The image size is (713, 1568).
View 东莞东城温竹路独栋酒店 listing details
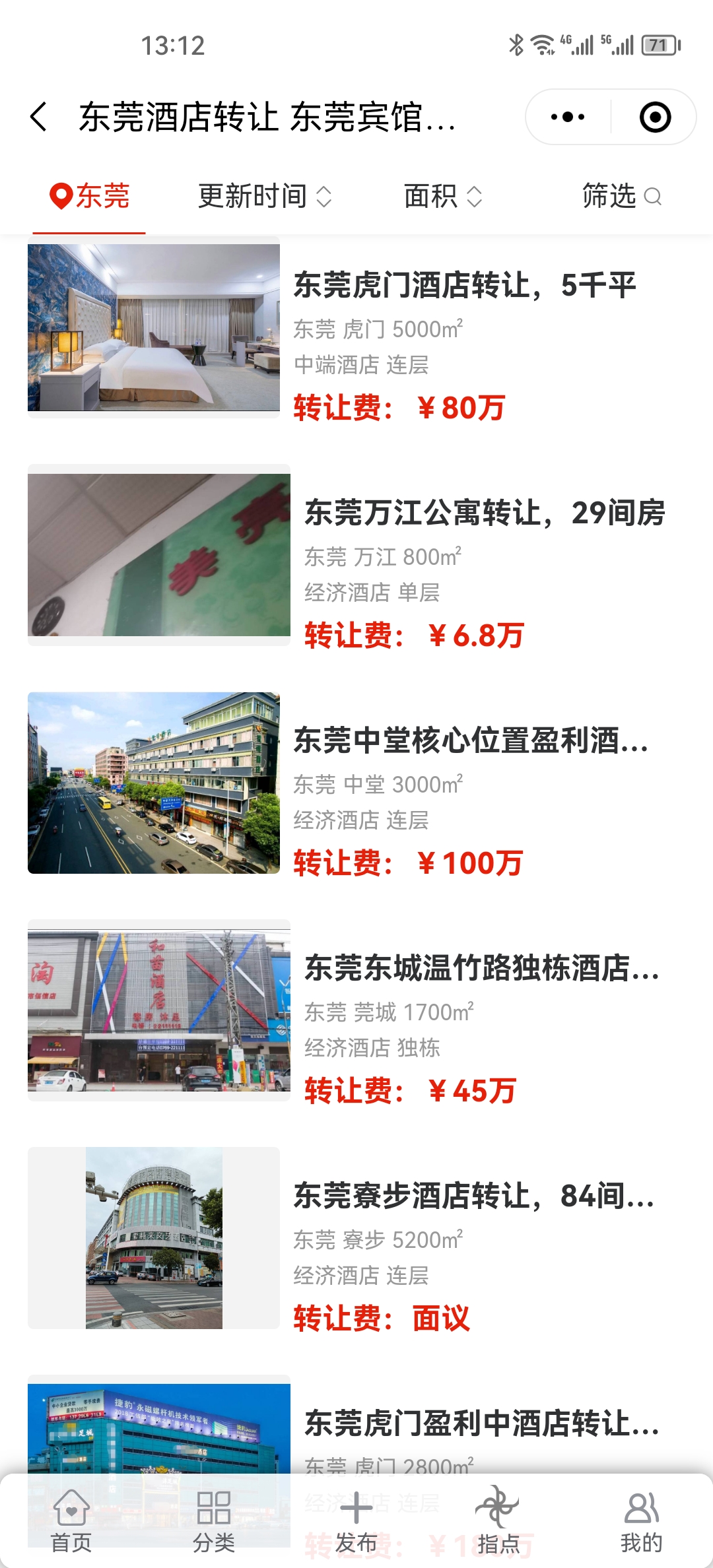pyautogui.click(x=481, y=968)
